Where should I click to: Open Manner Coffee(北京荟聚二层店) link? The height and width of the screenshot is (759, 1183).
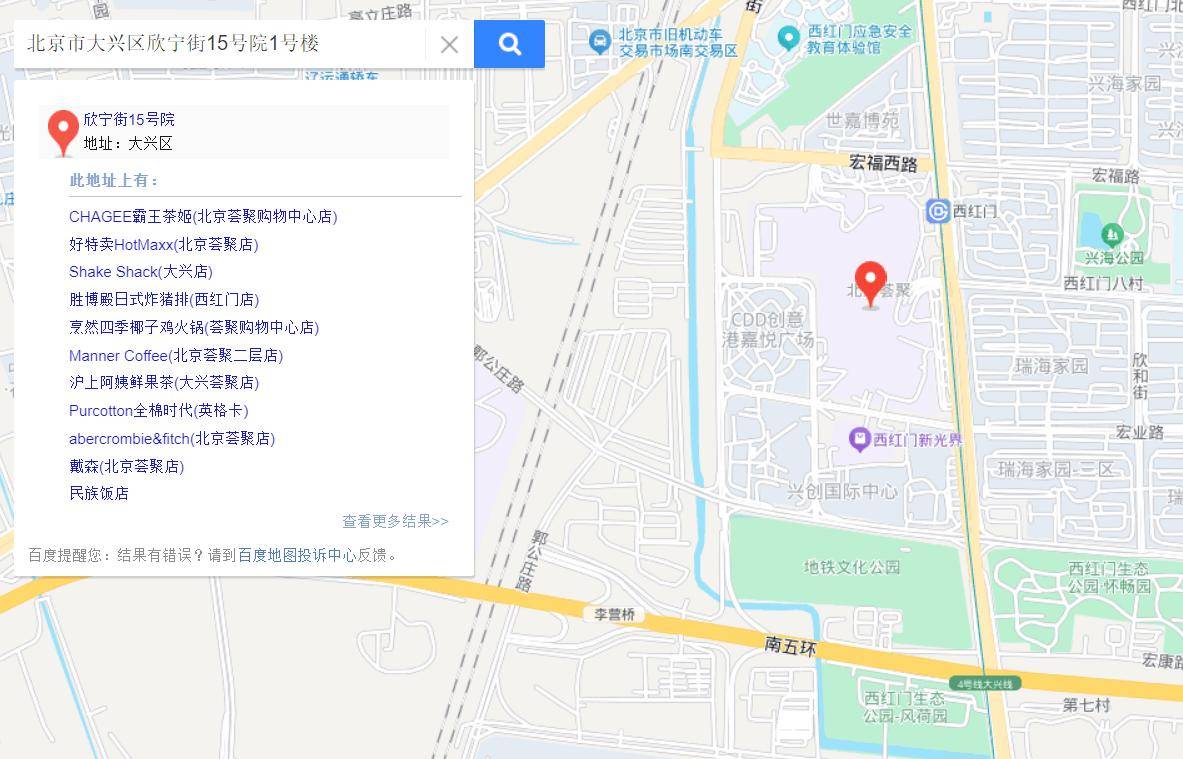176,356
